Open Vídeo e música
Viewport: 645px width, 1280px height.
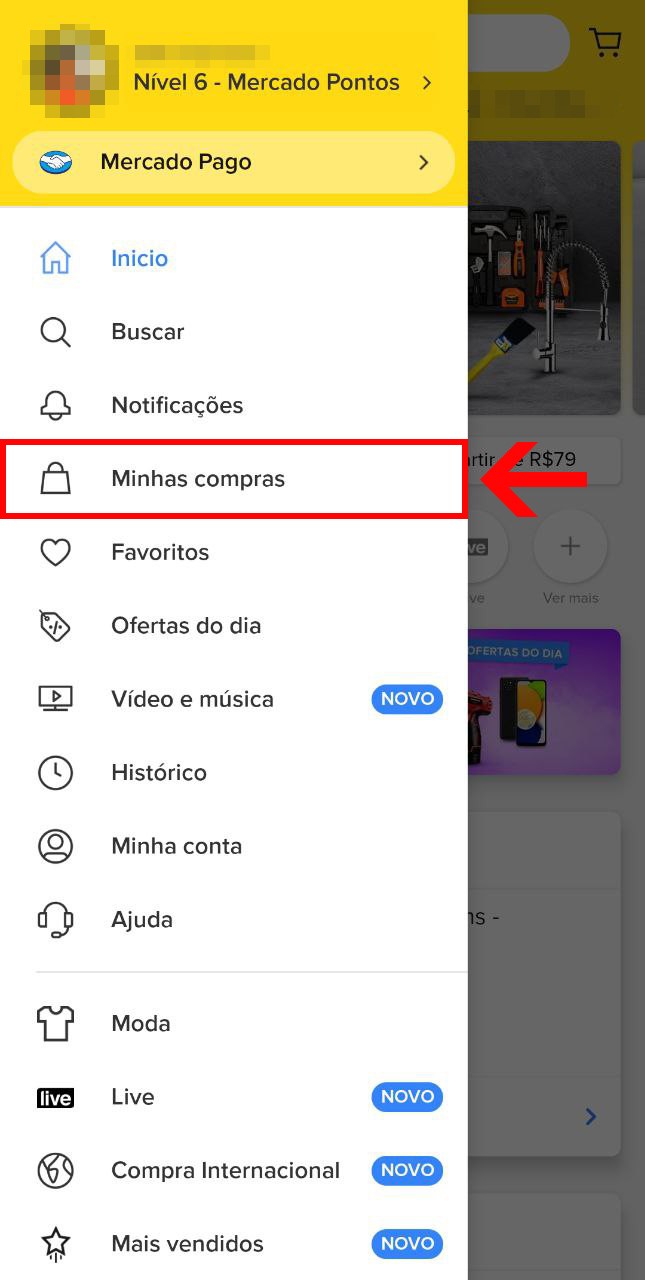tap(192, 699)
